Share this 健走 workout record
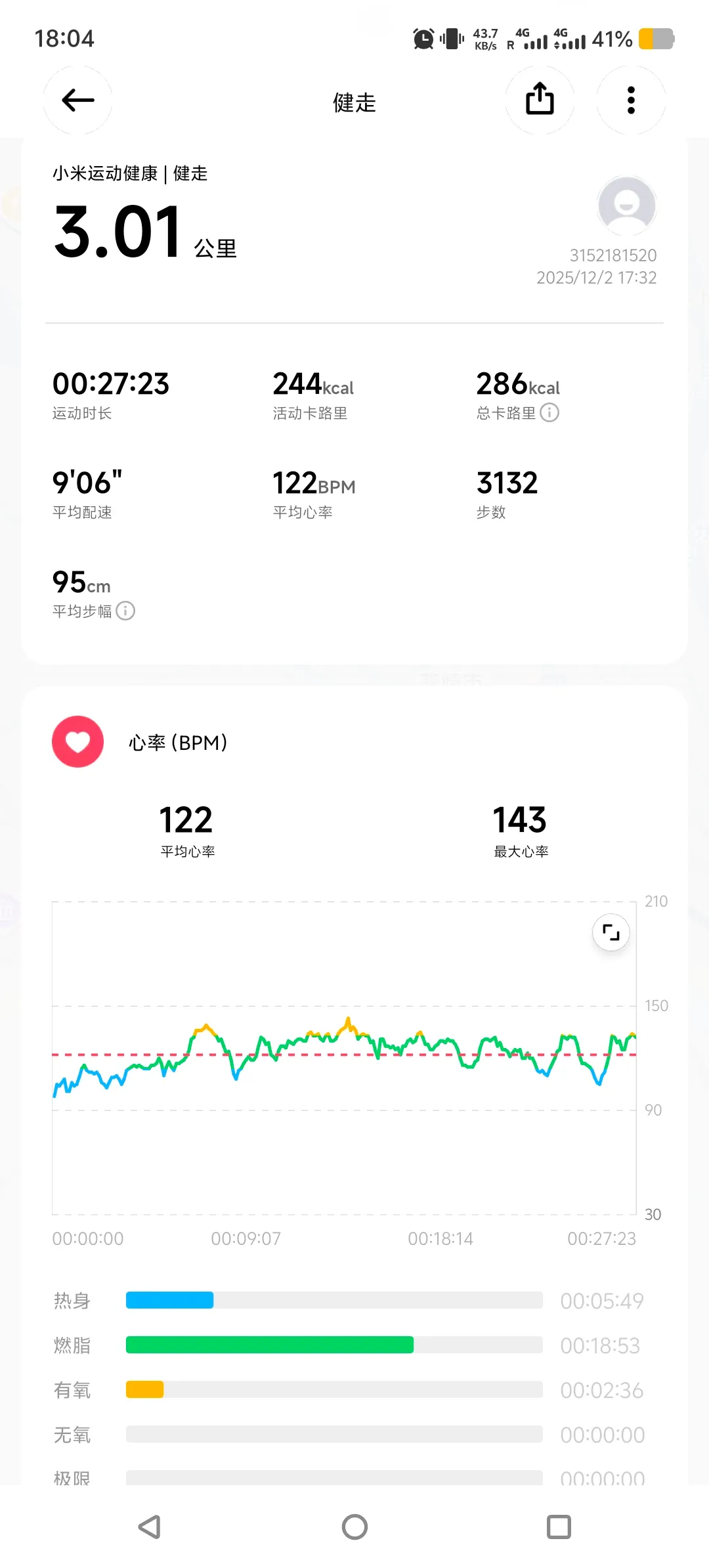The width and height of the screenshot is (709, 1568). (540, 100)
